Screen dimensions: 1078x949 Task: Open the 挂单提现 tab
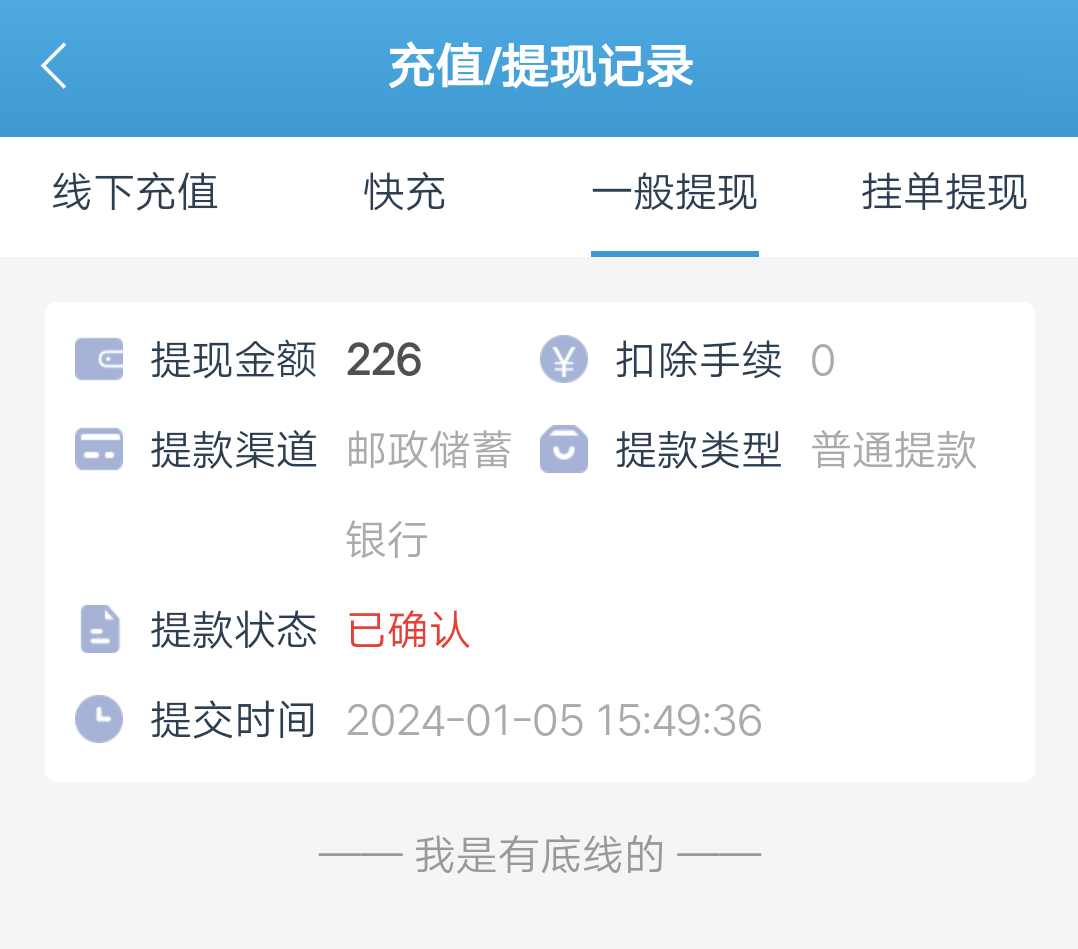tap(943, 193)
